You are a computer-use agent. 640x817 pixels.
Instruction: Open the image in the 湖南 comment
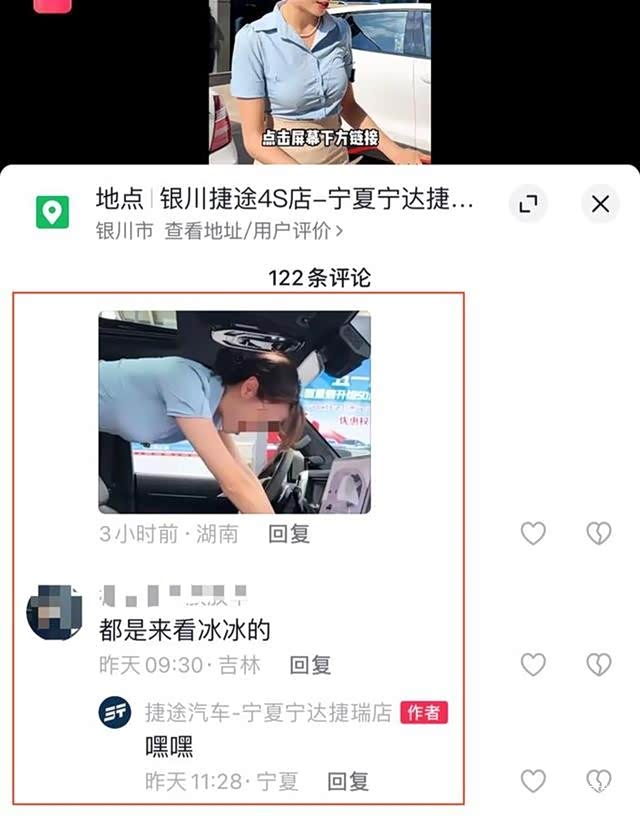coord(234,412)
